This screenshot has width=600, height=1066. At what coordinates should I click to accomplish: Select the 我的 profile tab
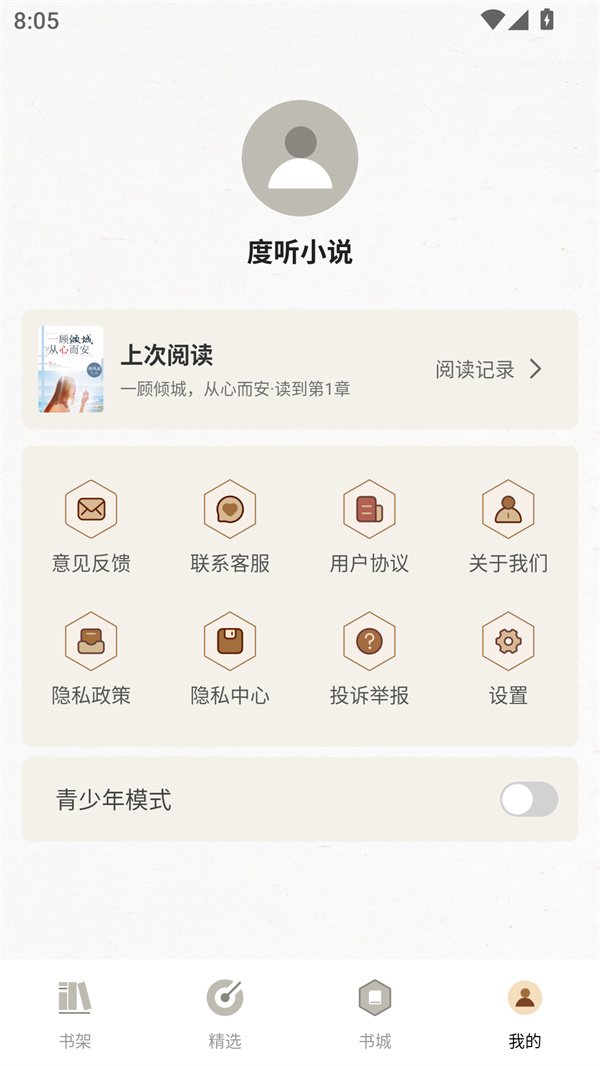[525, 1012]
